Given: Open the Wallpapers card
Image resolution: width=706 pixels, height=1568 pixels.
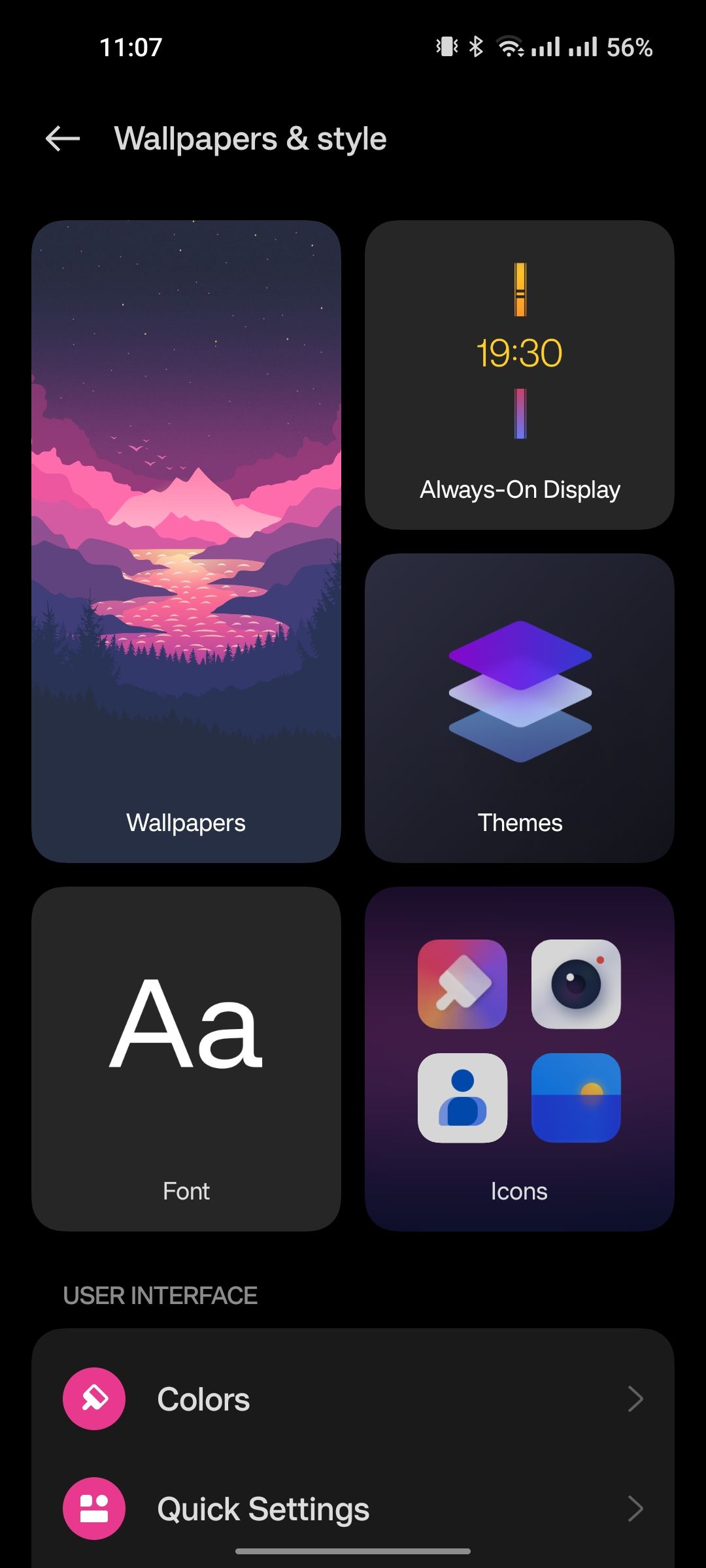Looking at the screenshot, I should click(x=186, y=541).
